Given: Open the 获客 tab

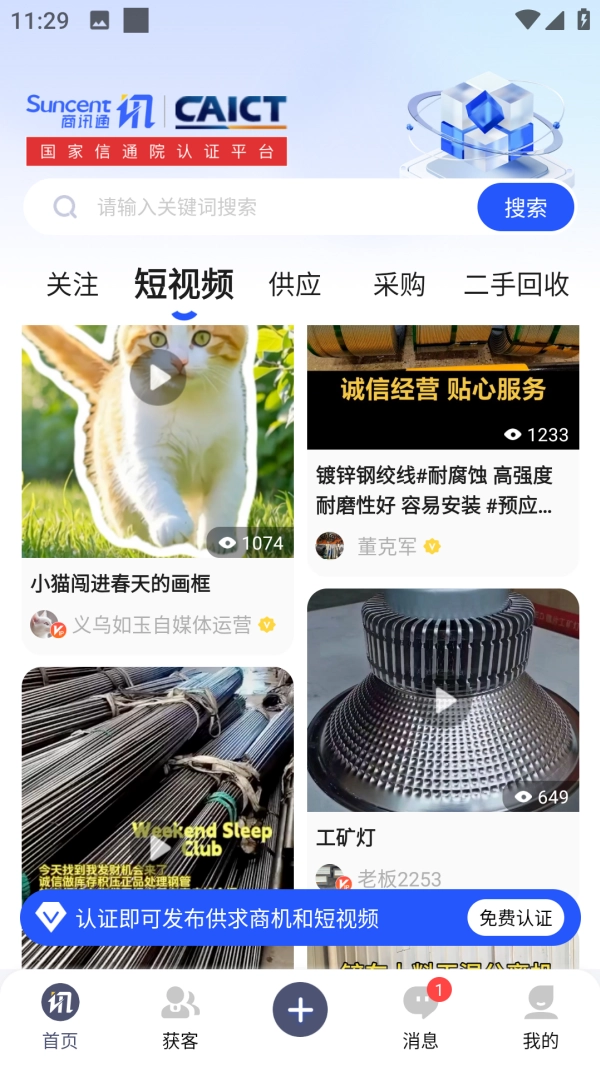Looking at the screenshot, I should click(x=180, y=1017).
